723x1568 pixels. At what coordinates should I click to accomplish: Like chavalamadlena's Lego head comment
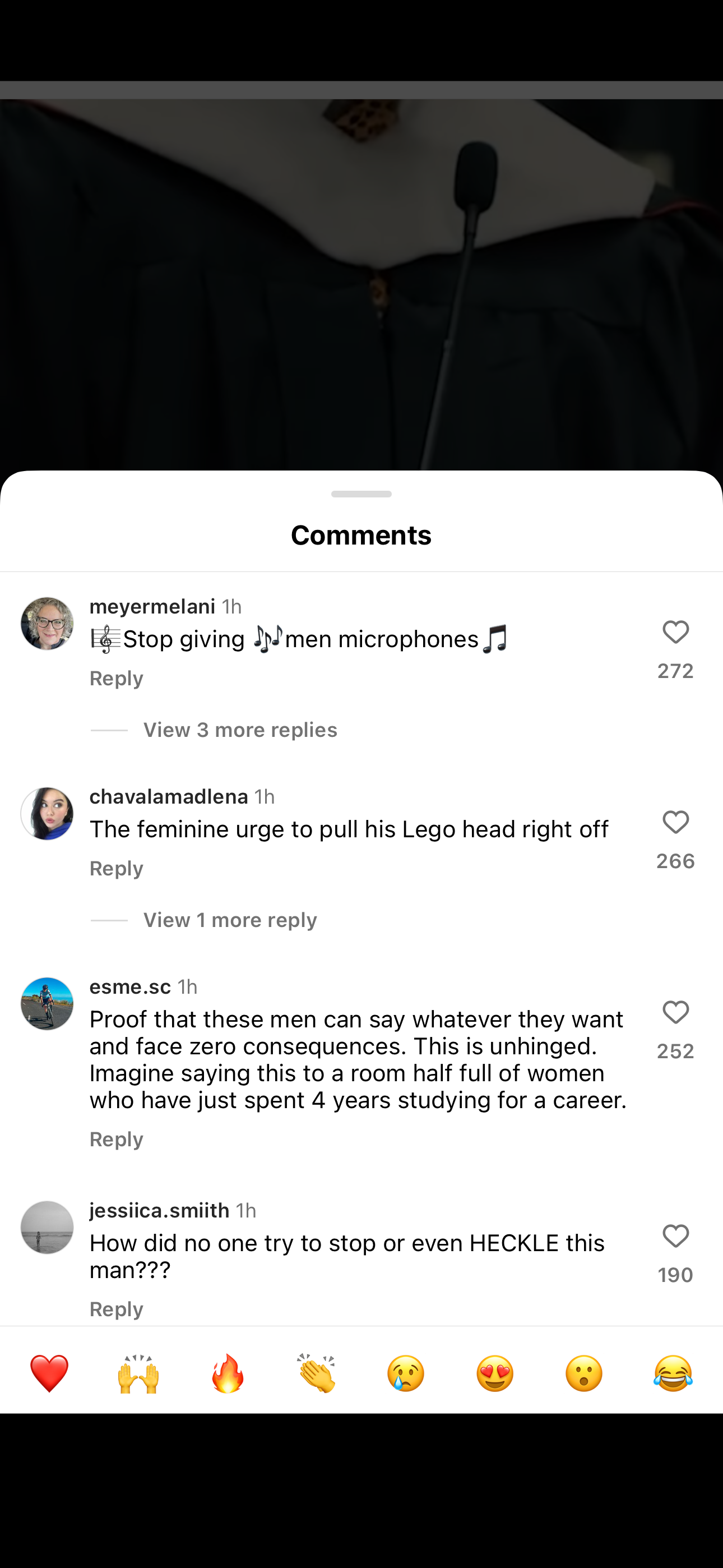[x=675, y=822]
